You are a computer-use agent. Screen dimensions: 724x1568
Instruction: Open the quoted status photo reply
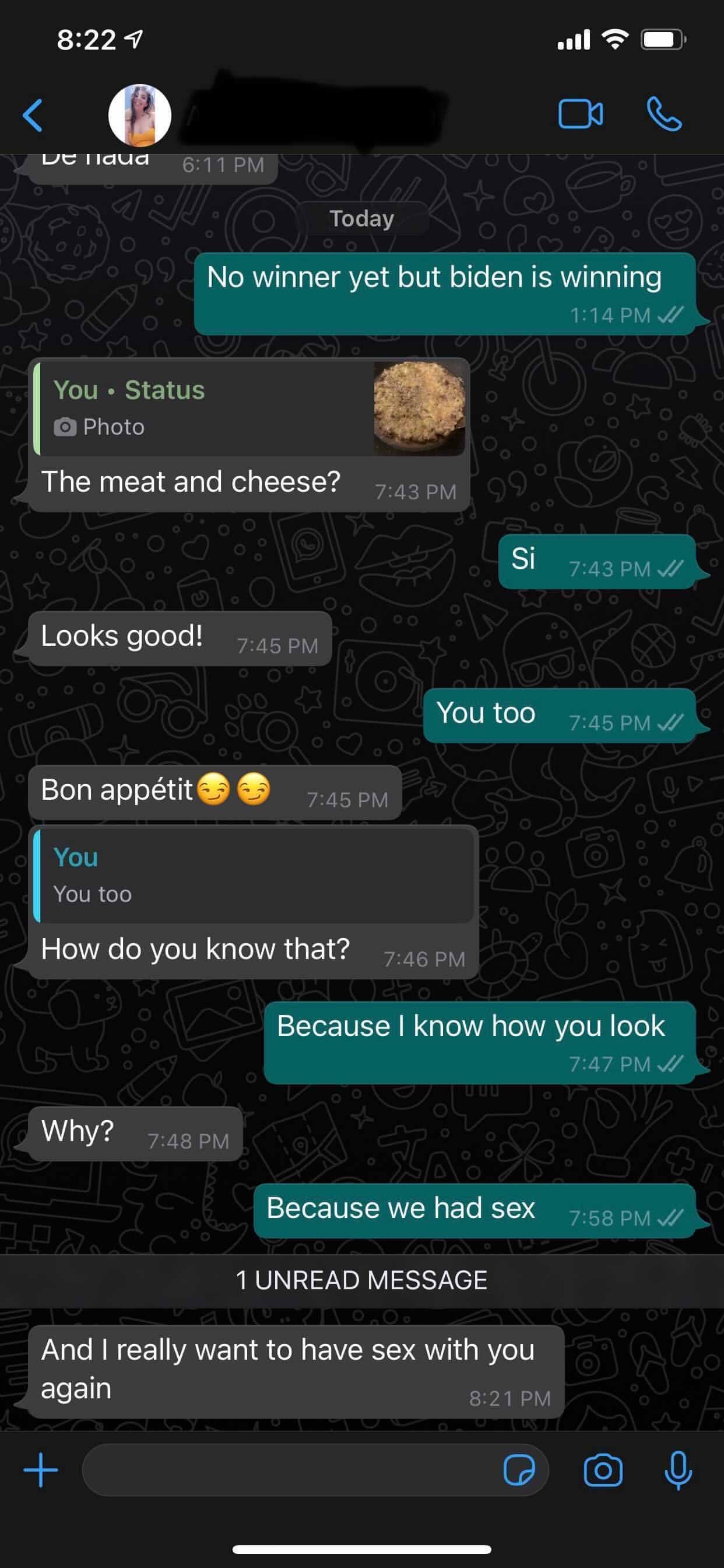[x=249, y=409]
